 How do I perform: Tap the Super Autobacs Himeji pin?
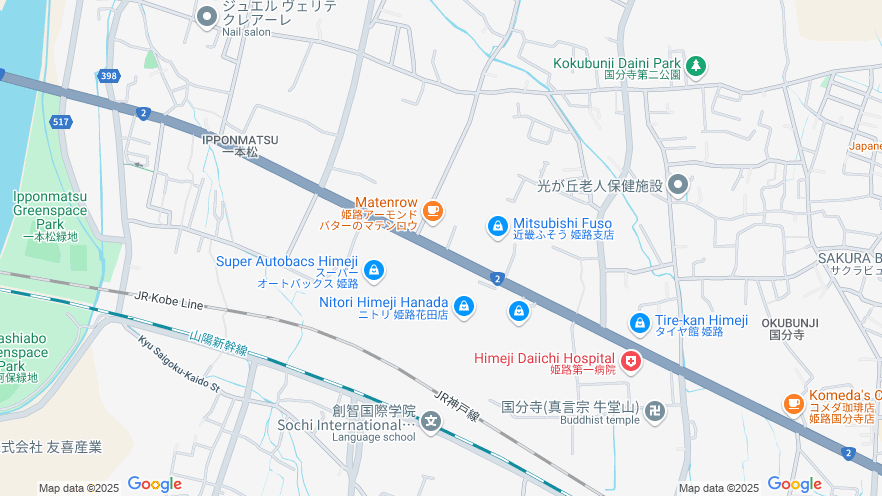click(x=374, y=270)
